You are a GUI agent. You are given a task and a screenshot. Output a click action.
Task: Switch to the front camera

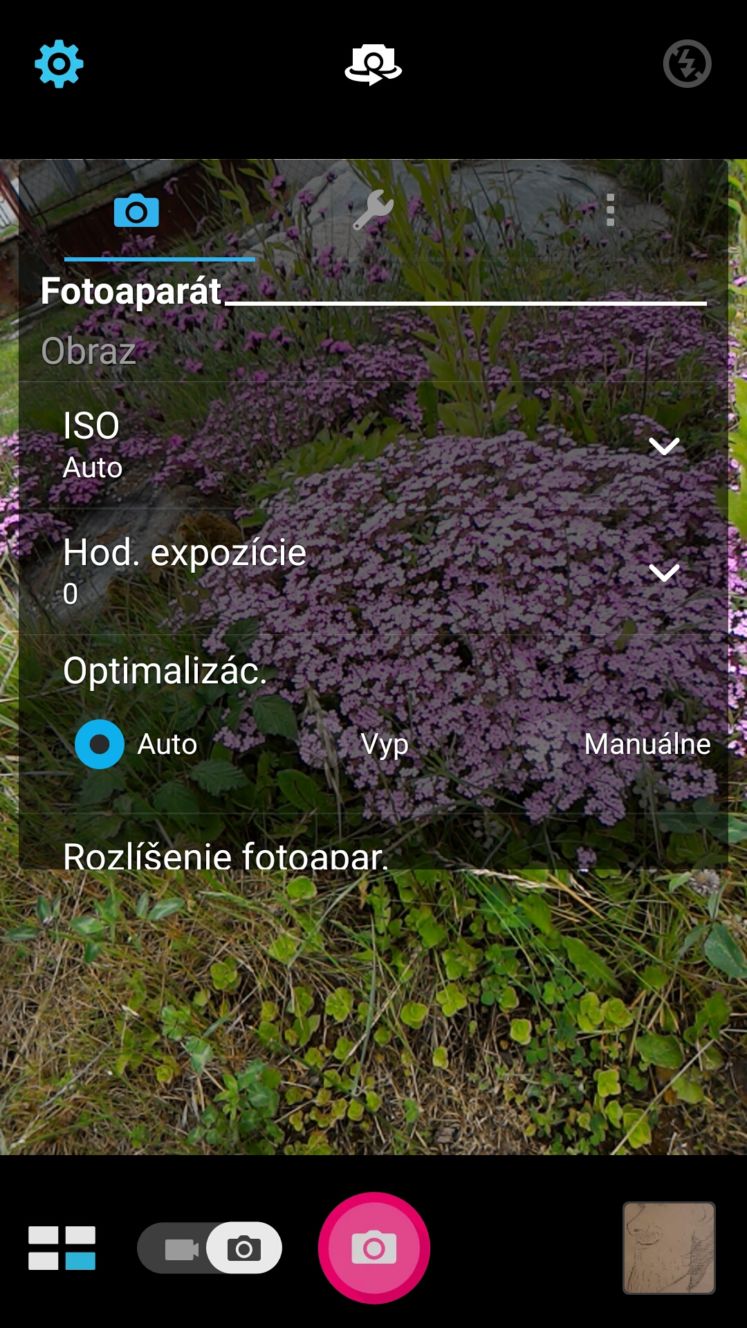click(373, 65)
